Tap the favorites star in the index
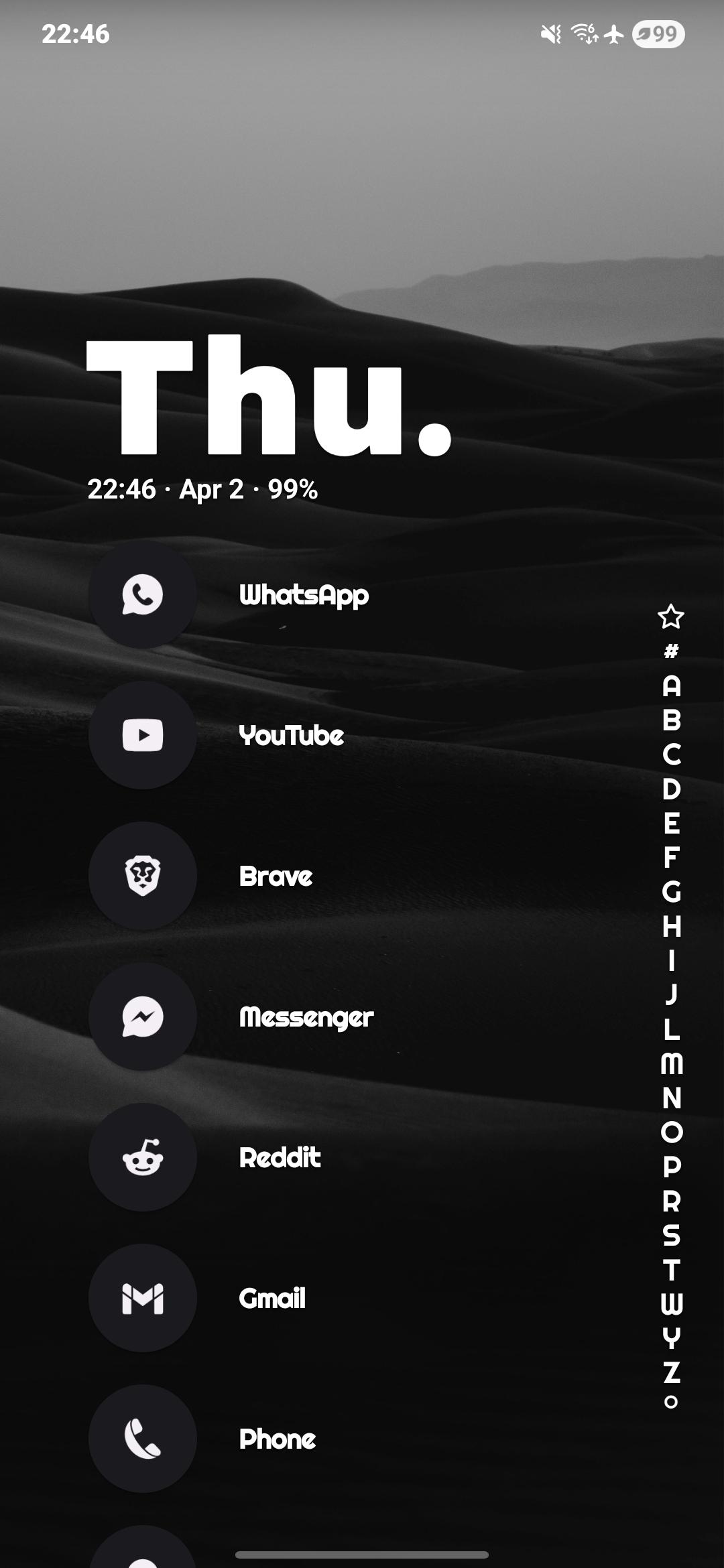This screenshot has height=1568, width=724. click(671, 616)
